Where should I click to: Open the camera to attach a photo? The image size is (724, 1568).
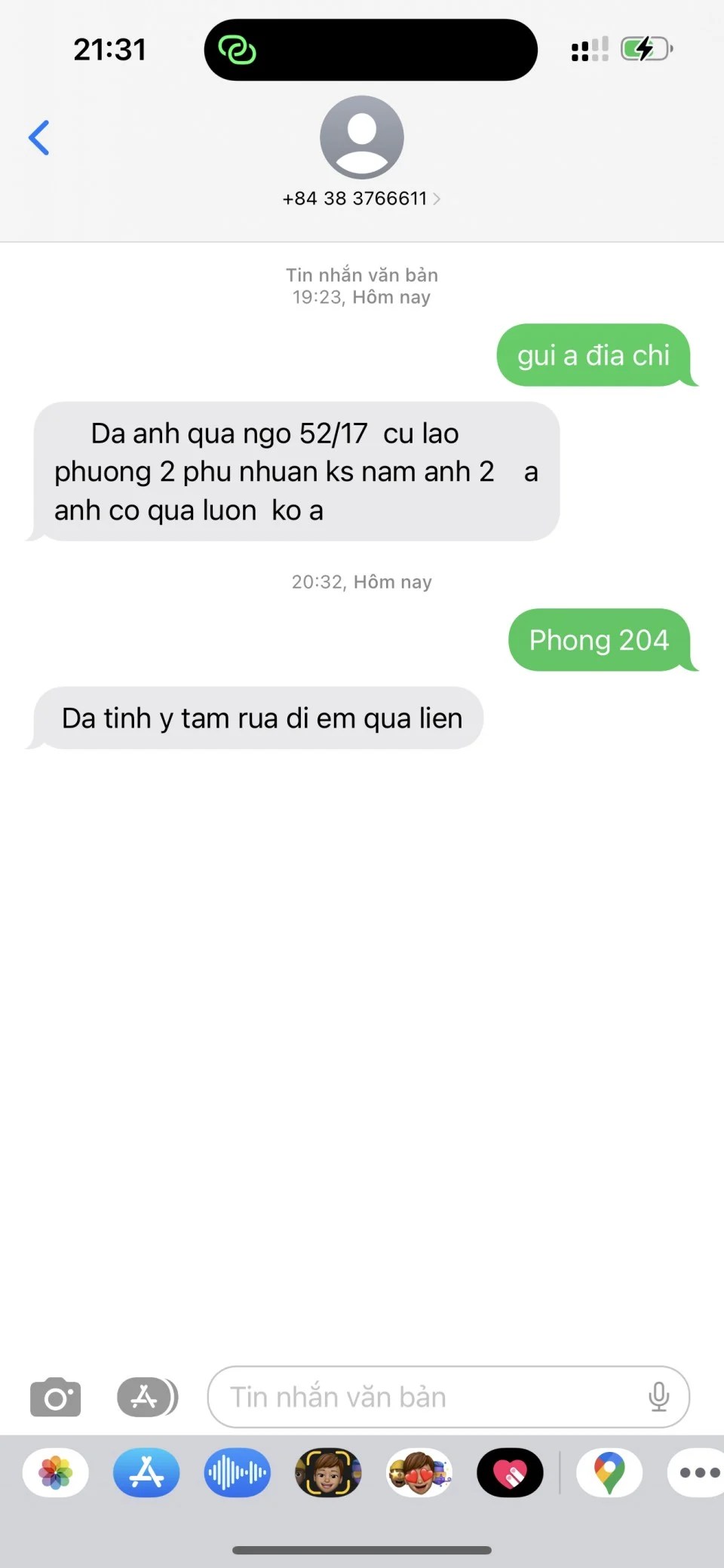pos(56,1397)
